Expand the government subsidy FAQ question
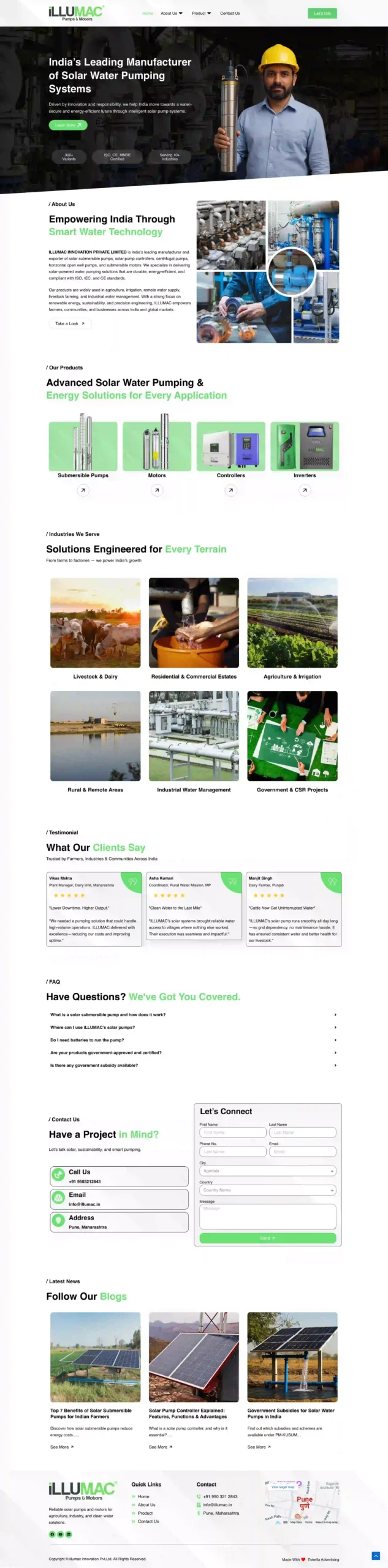Image resolution: width=388 pixels, height=1568 pixels. pyautogui.click(x=192, y=1065)
